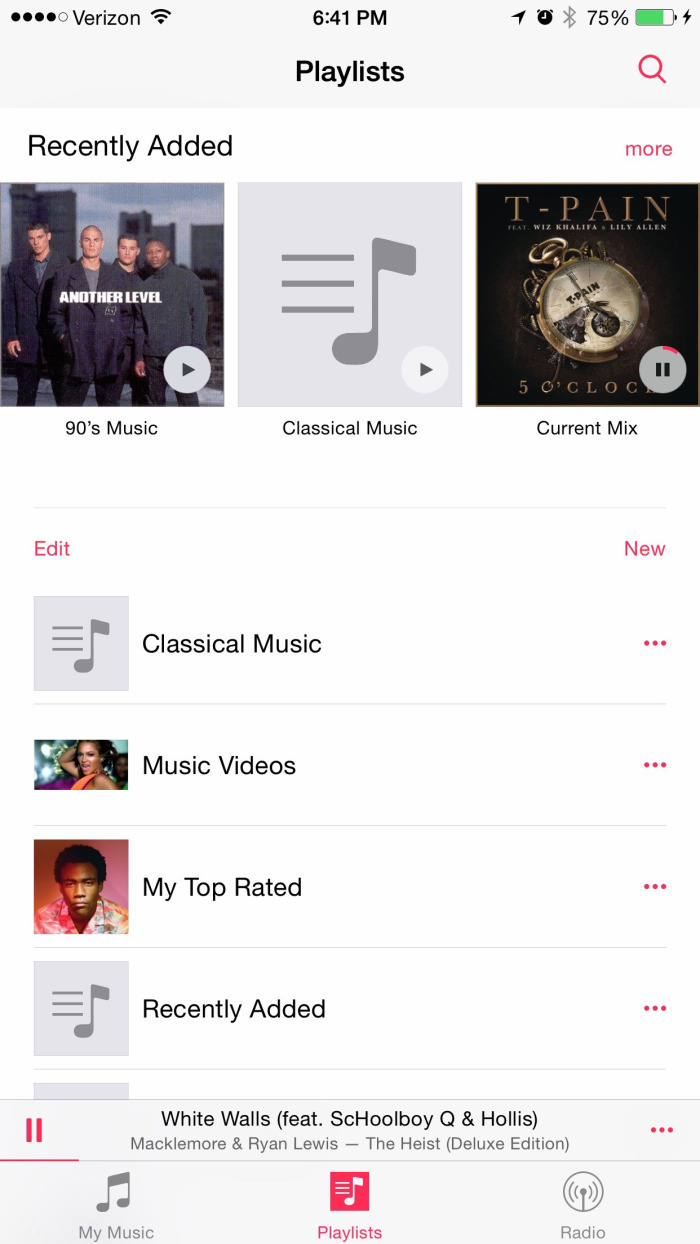Viewport: 700px width, 1244px height.
Task: Pause the Current Mix playlist
Action: pyautogui.click(x=662, y=370)
